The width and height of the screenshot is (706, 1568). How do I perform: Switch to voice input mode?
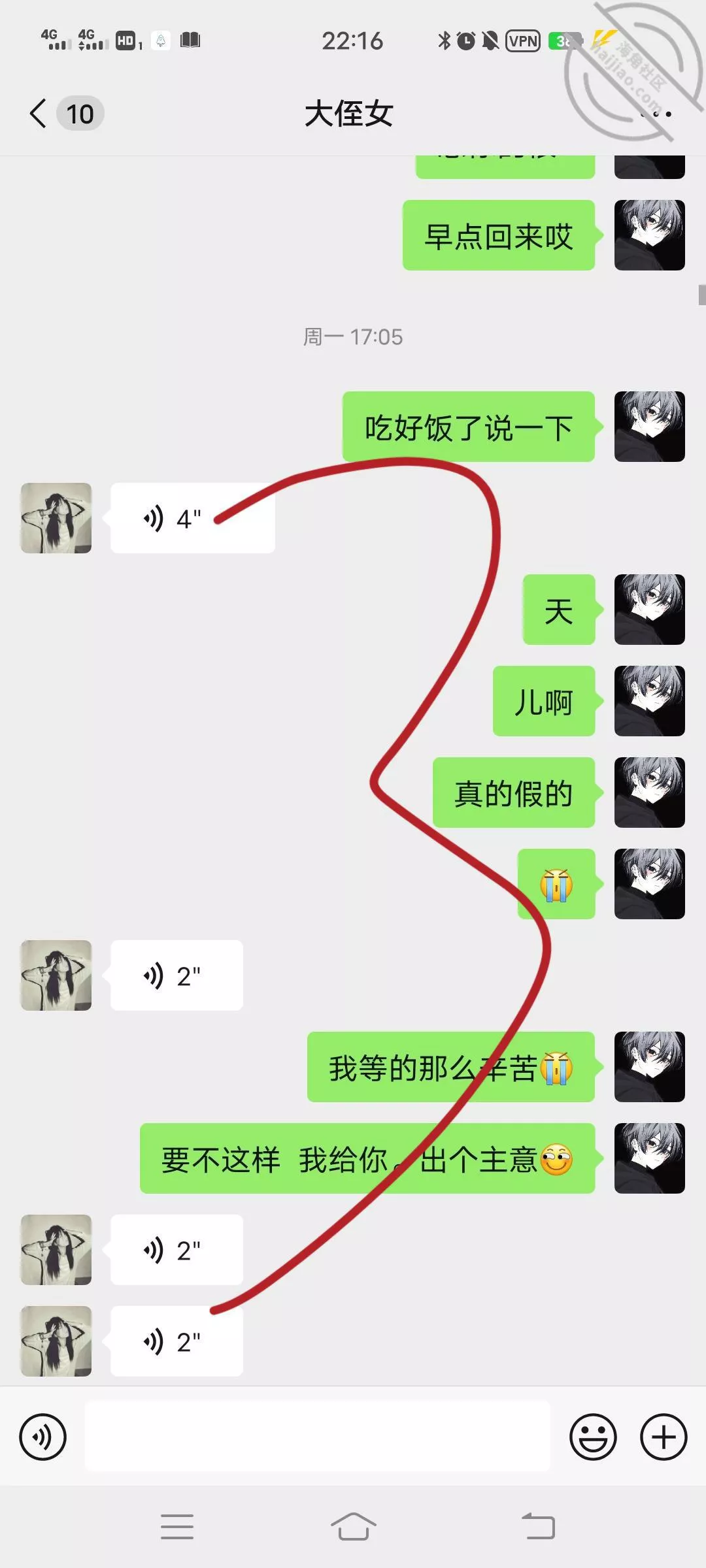point(43,1437)
